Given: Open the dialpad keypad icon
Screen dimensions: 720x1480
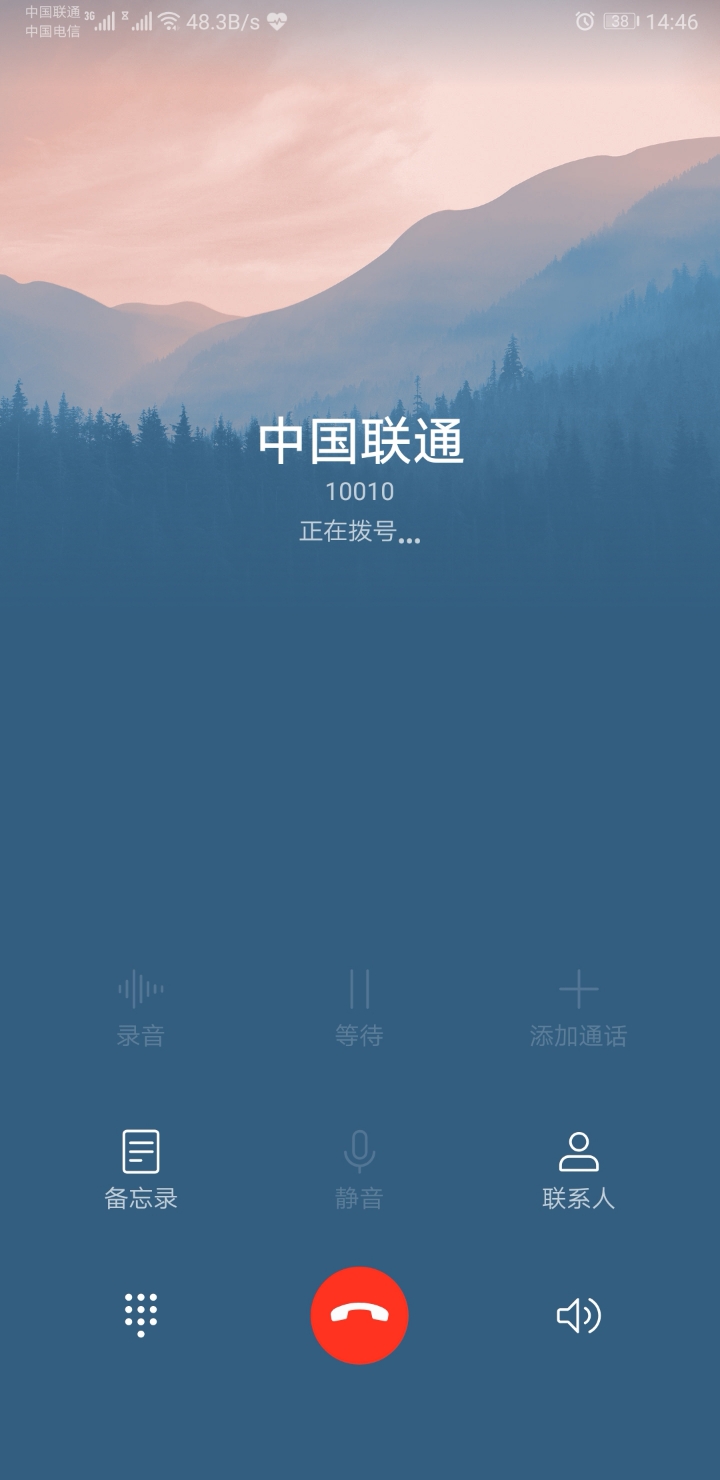Looking at the screenshot, I should tap(140, 1316).
